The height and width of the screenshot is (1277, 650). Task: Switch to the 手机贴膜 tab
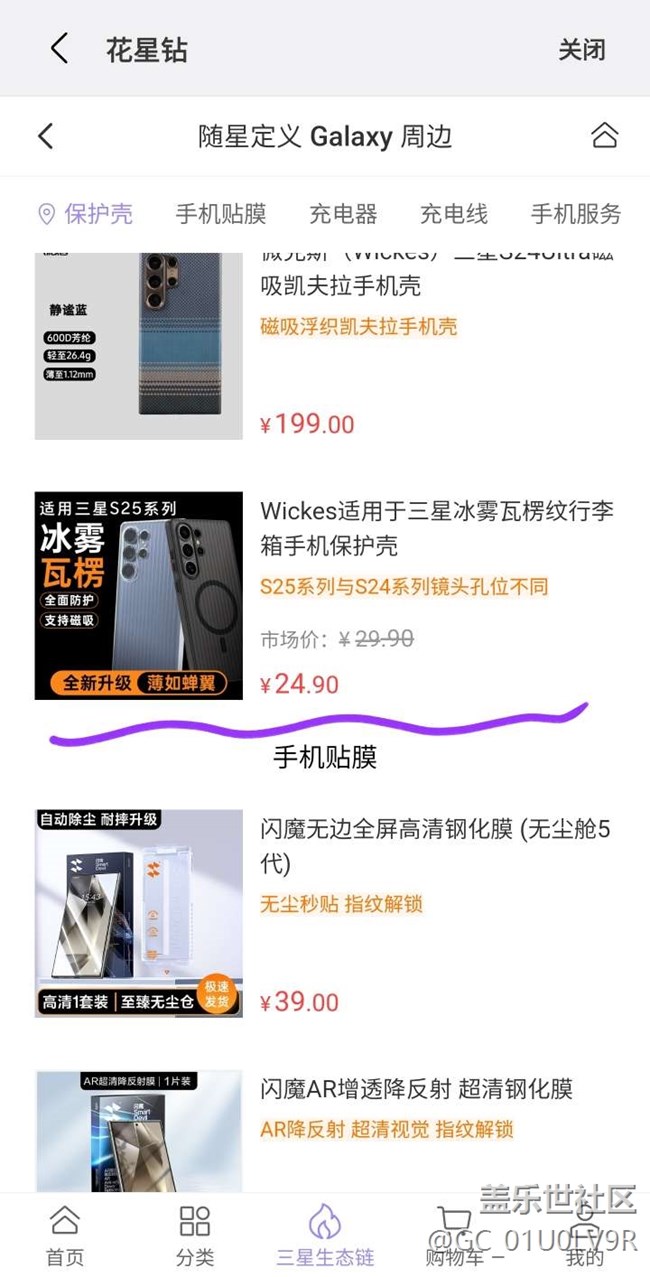tap(220, 213)
